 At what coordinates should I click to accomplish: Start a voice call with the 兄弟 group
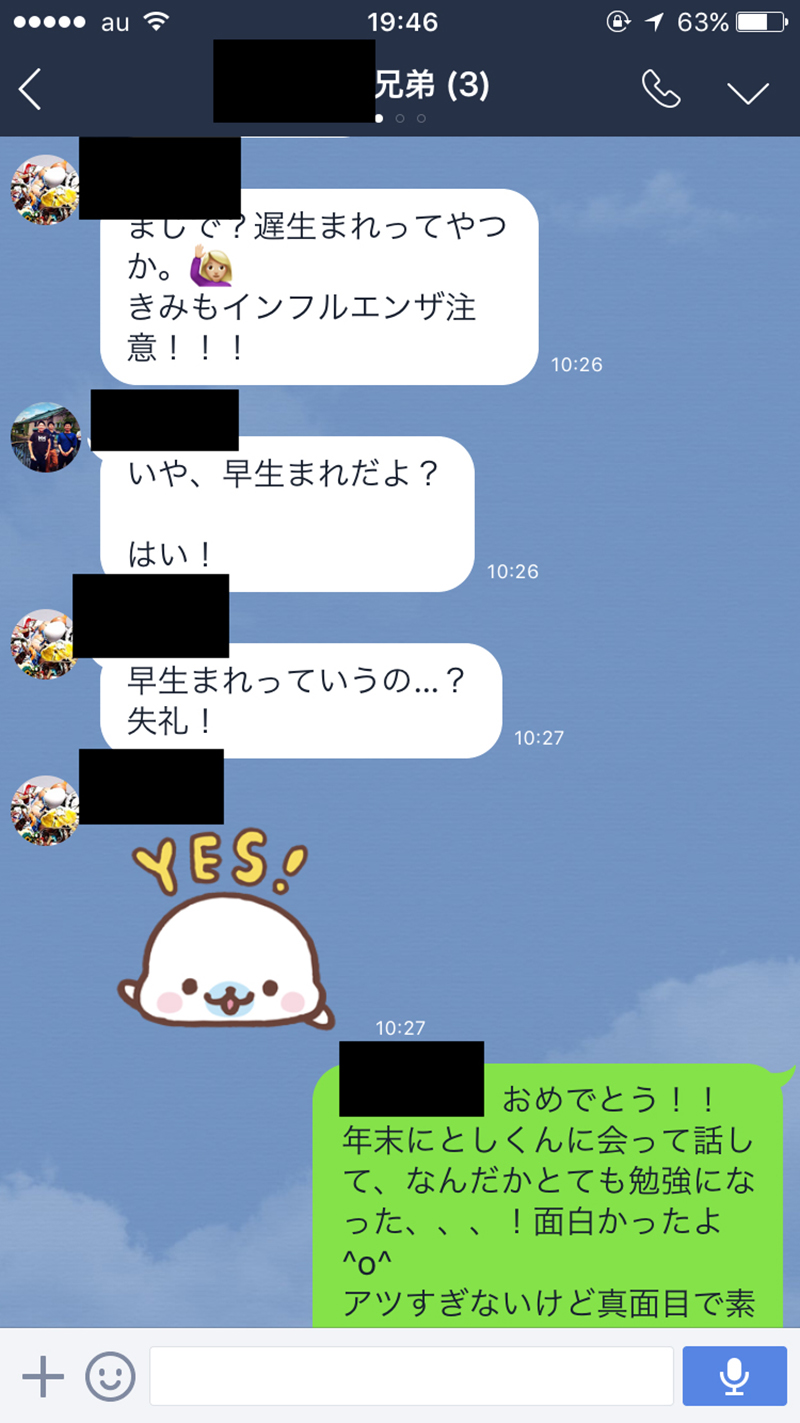[661, 87]
